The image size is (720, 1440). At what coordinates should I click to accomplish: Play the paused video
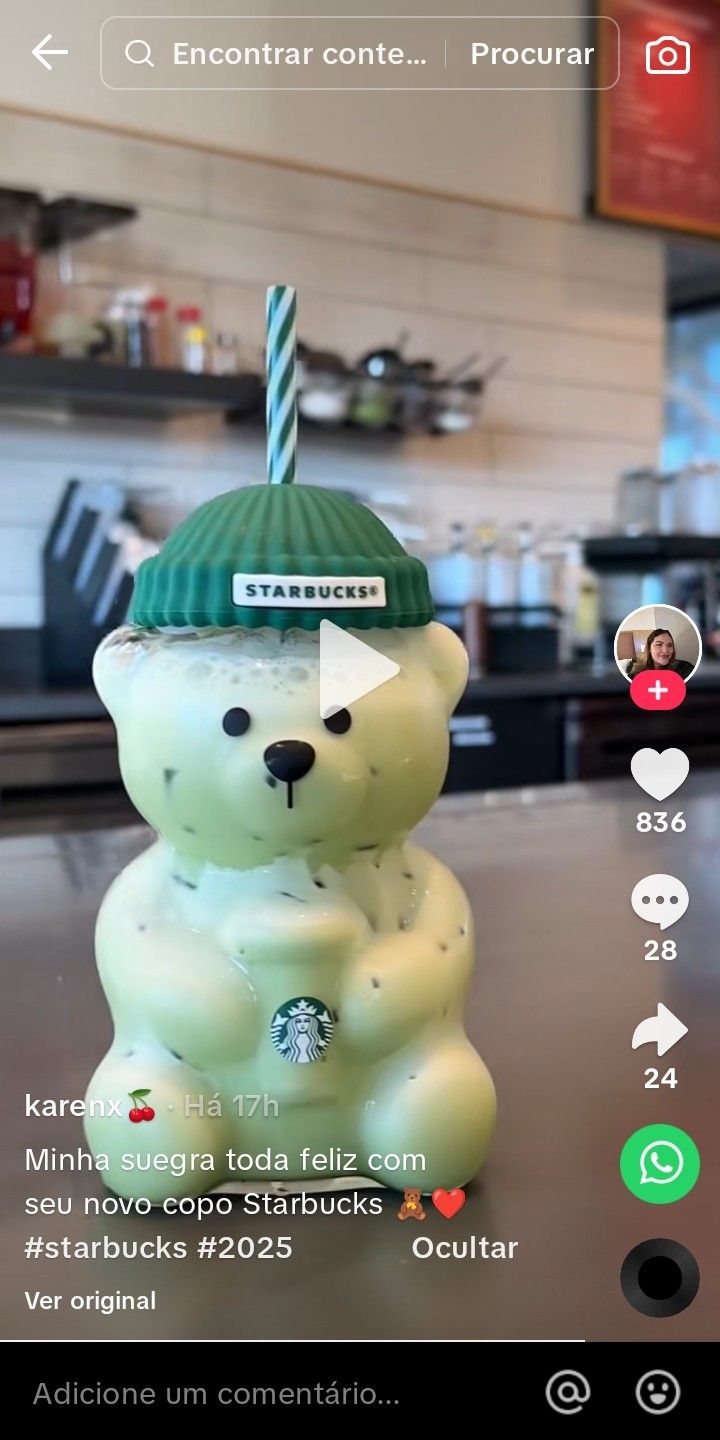359,669
